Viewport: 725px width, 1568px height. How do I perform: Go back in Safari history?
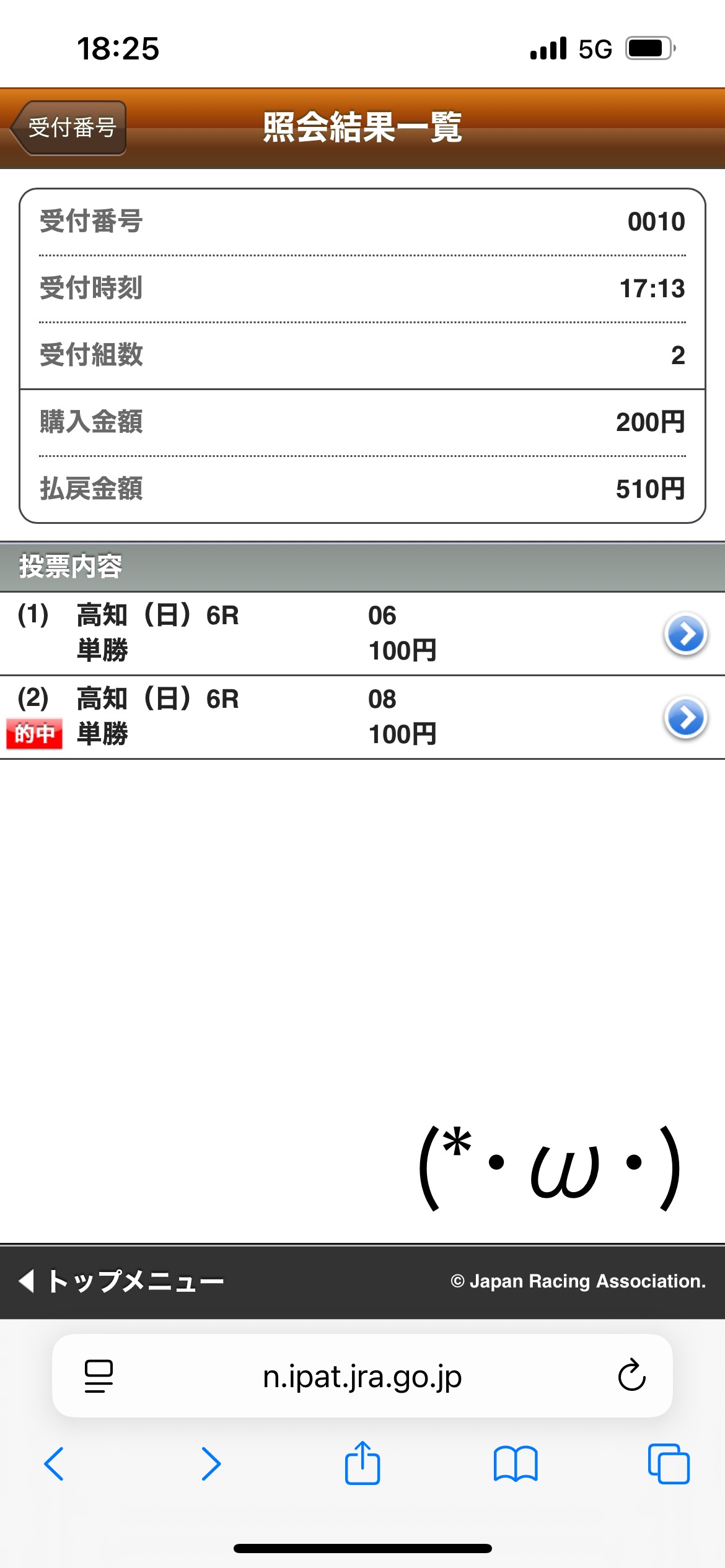point(54,1464)
